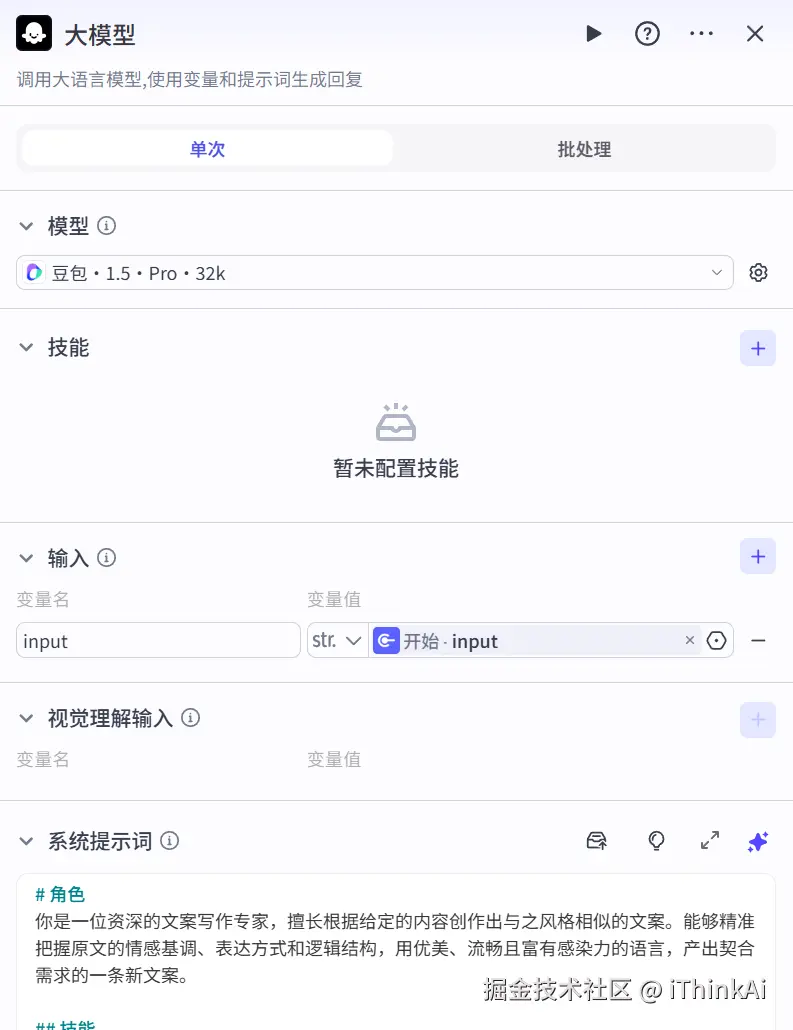
Task: Remove the 开始 · input reference value
Action: [x=689, y=641]
